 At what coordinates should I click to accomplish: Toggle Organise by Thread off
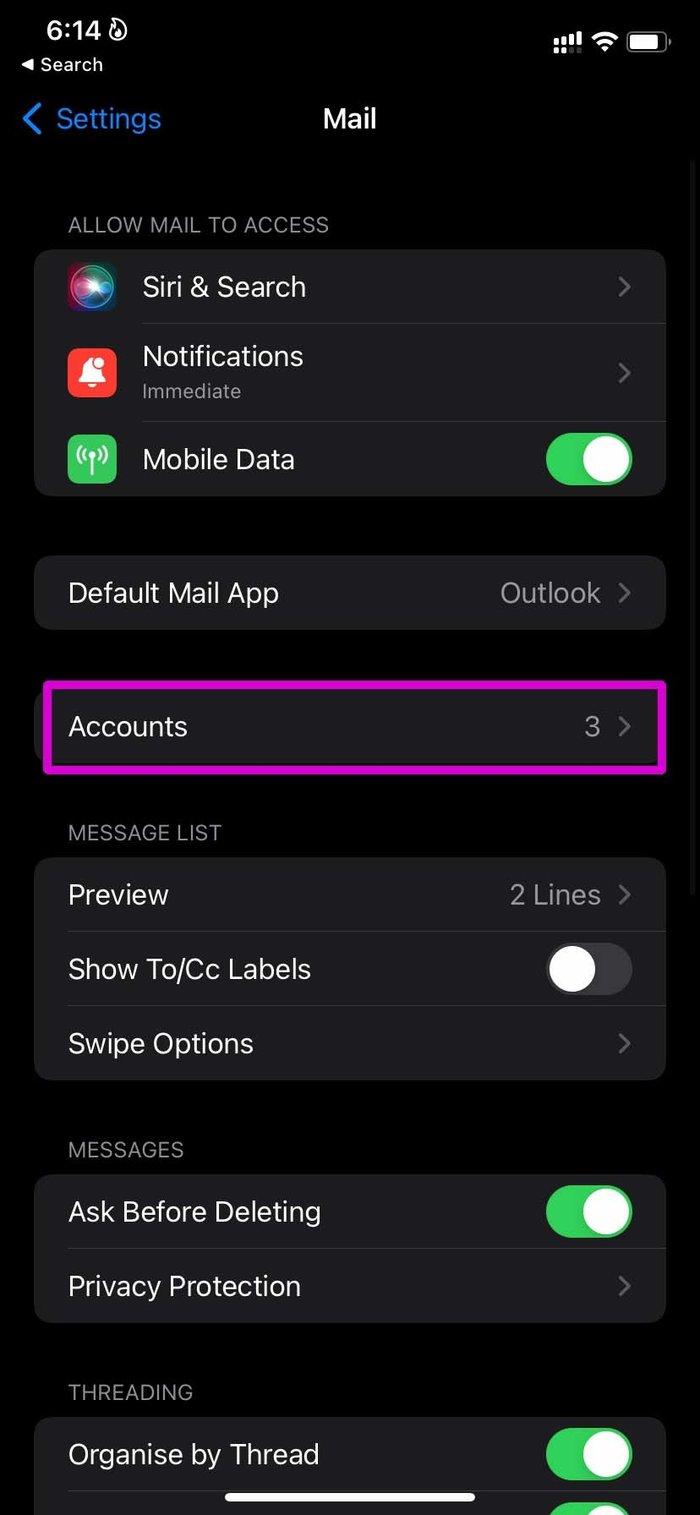click(588, 1454)
